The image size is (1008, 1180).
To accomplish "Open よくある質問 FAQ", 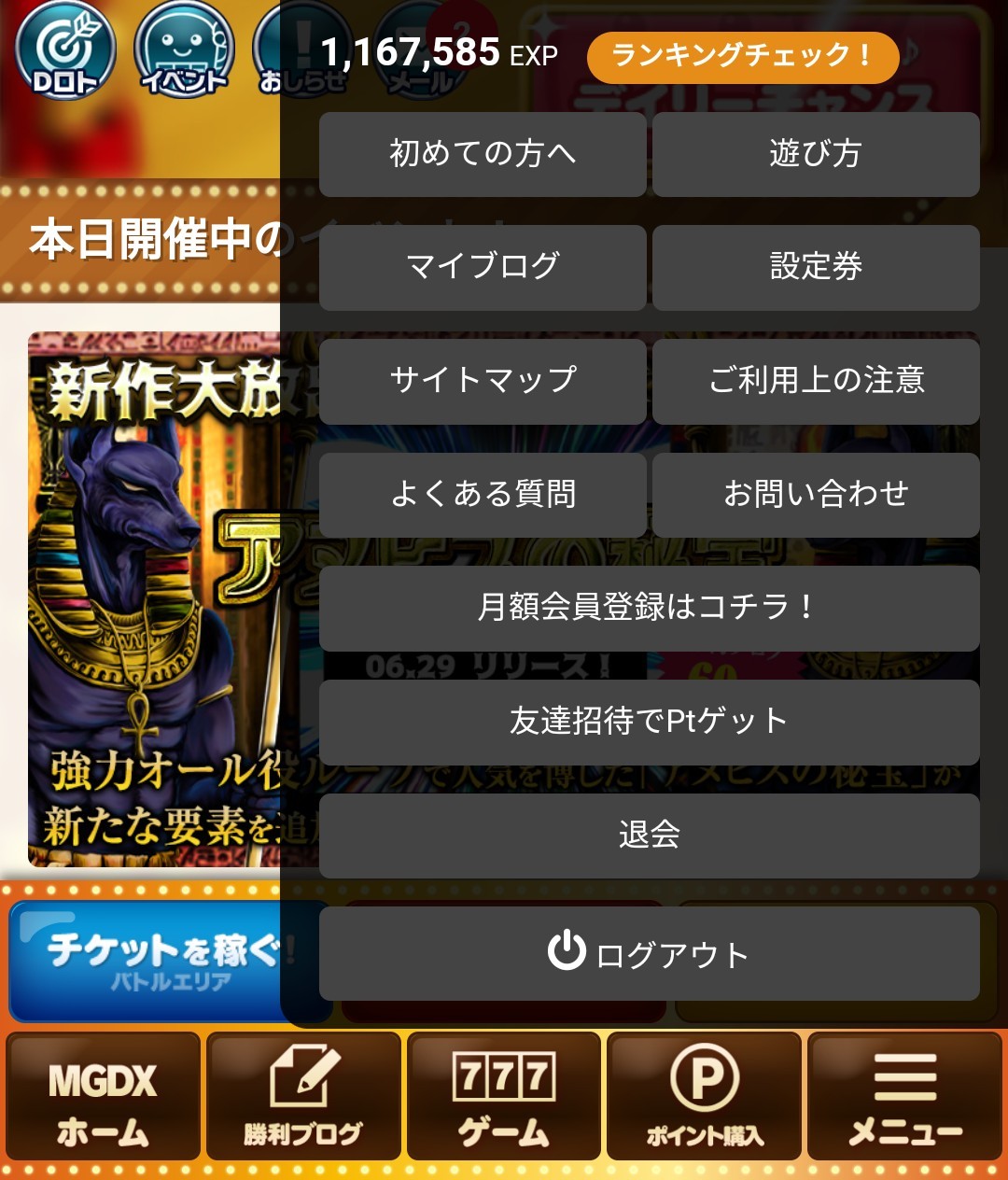I will click(483, 495).
